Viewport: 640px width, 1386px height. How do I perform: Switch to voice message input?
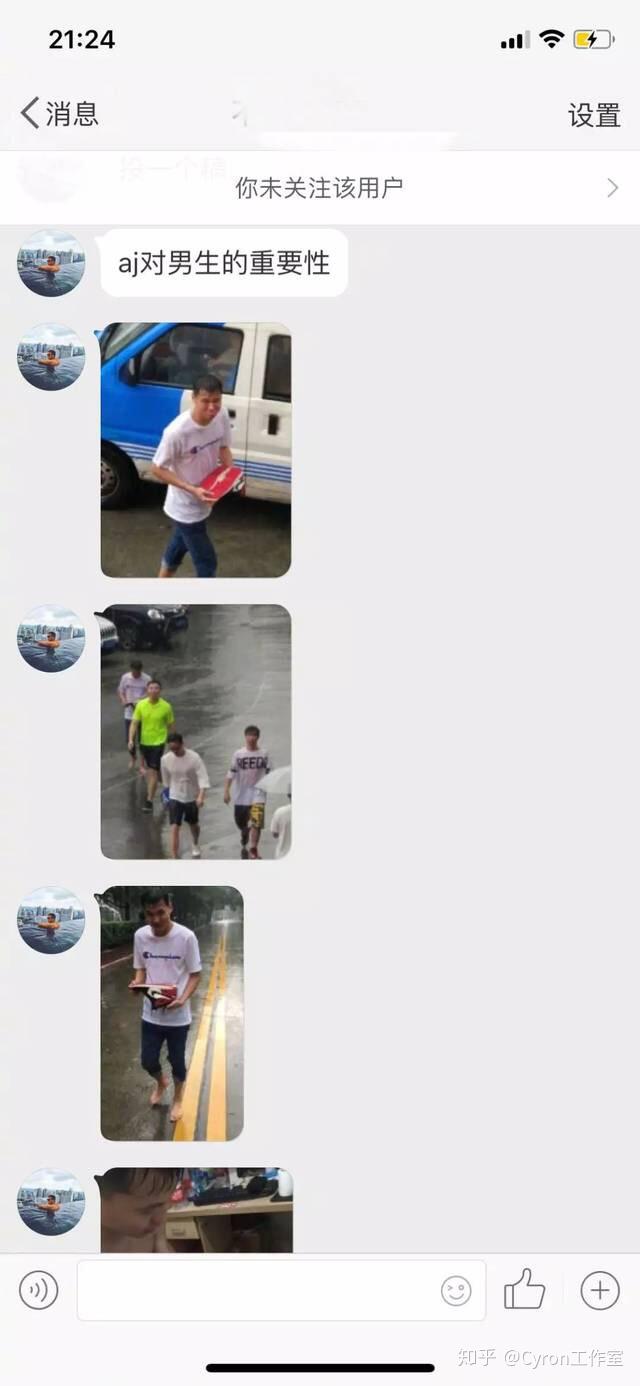pyautogui.click(x=39, y=1290)
